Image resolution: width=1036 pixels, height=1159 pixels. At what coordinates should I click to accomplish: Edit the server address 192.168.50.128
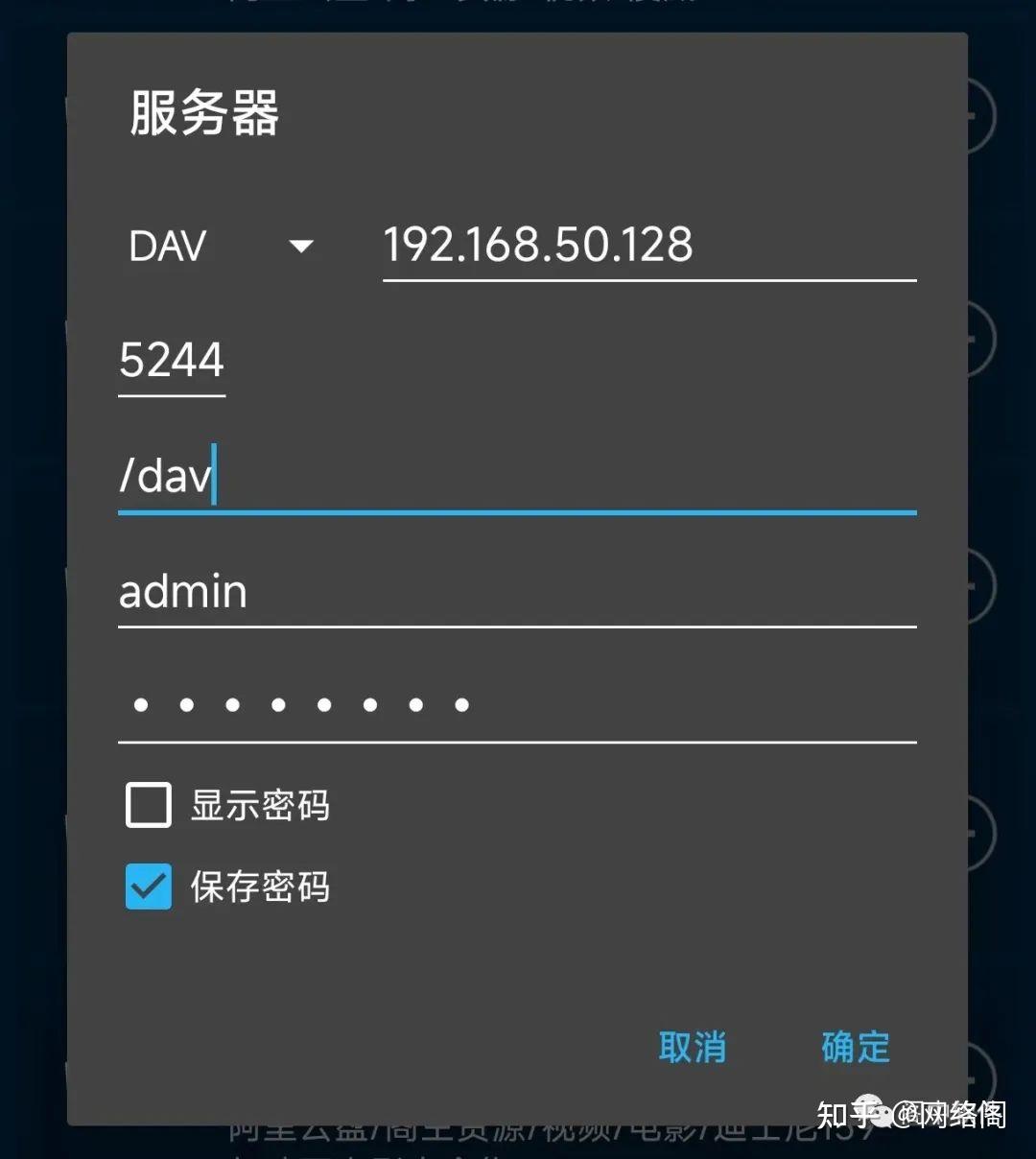648,246
